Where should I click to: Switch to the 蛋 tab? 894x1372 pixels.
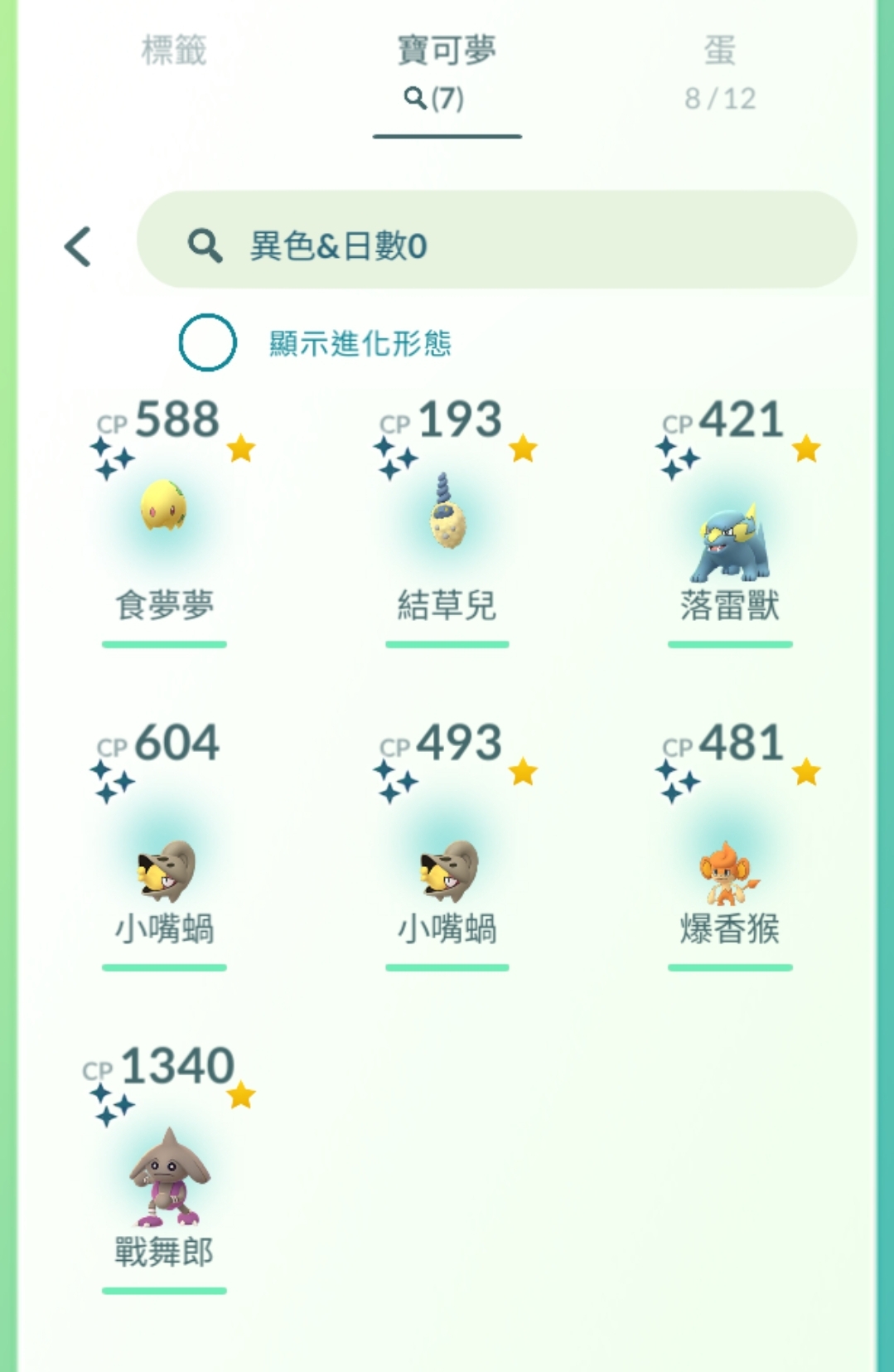(719, 70)
